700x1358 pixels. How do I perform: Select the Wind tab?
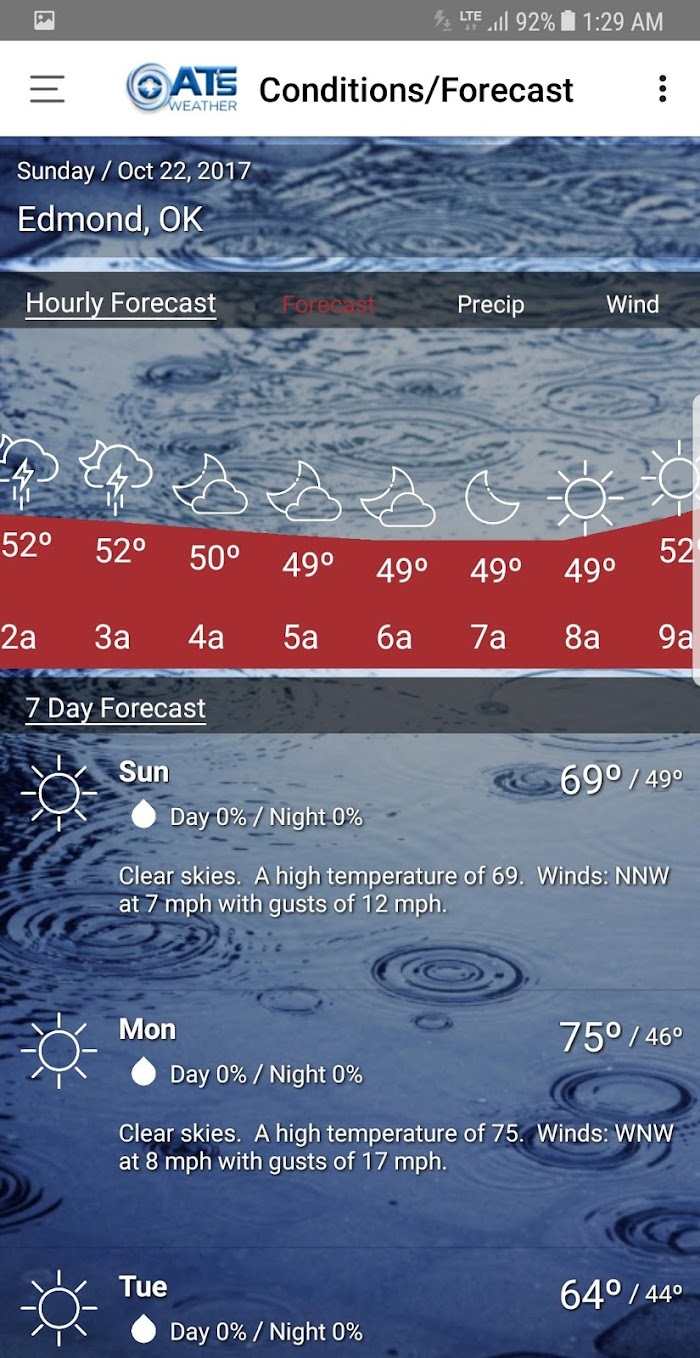[632, 304]
